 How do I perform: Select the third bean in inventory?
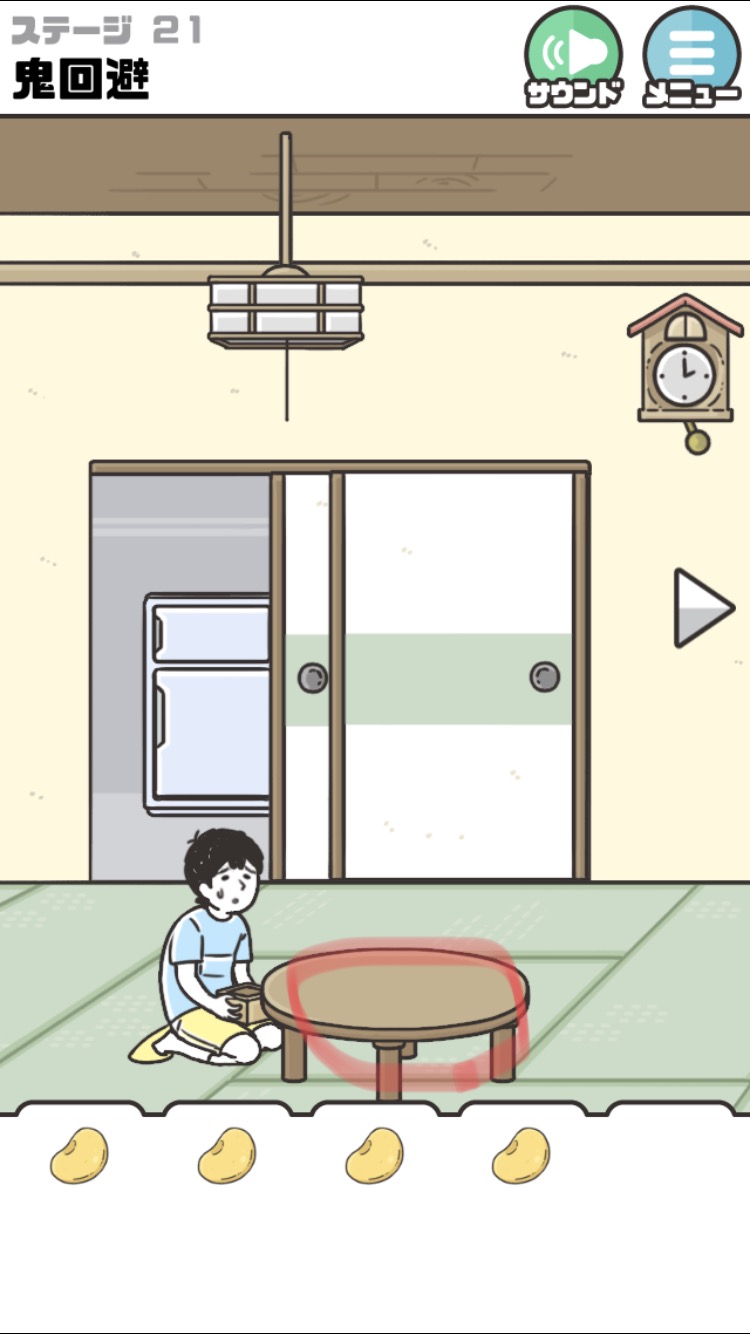click(374, 1156)
